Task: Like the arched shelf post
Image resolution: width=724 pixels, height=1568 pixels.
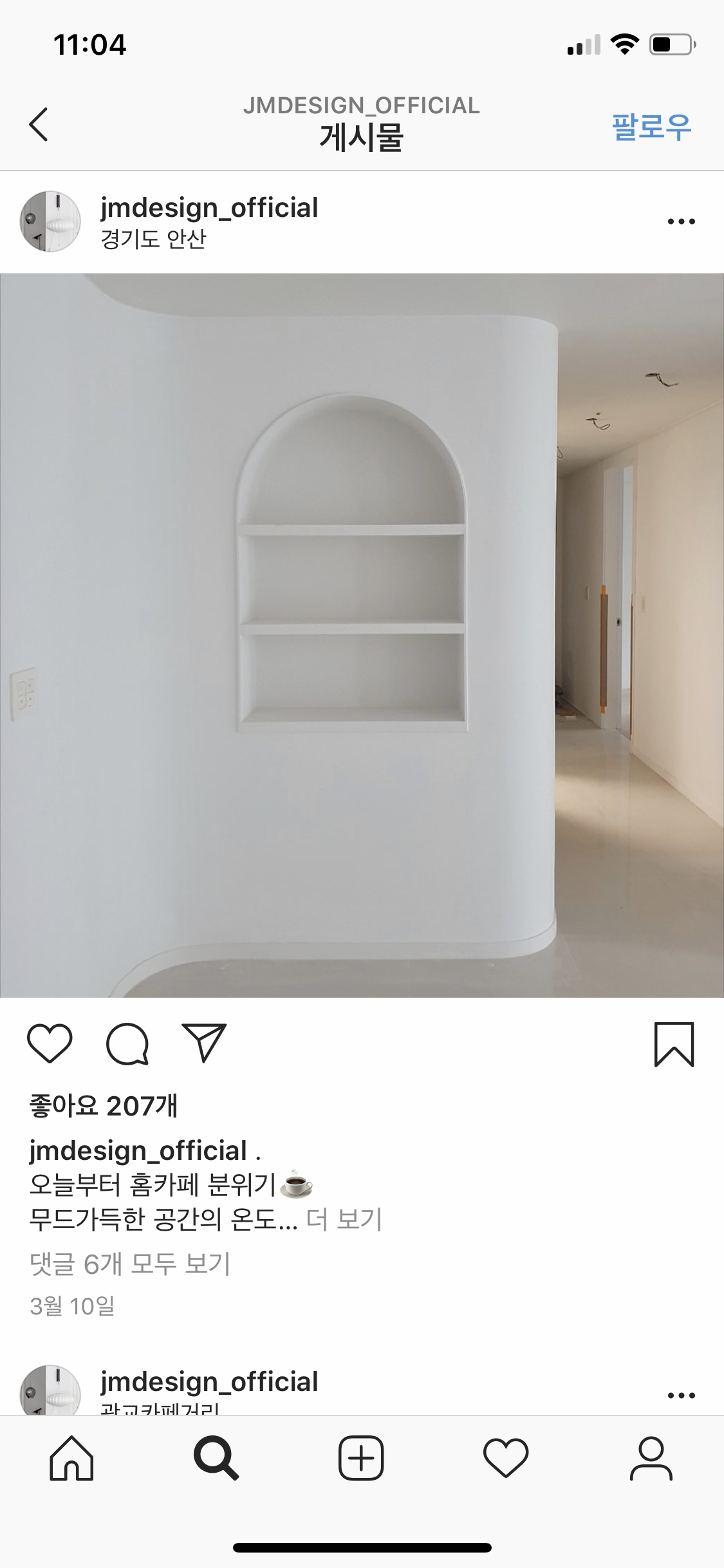Action: [50, 1043]
